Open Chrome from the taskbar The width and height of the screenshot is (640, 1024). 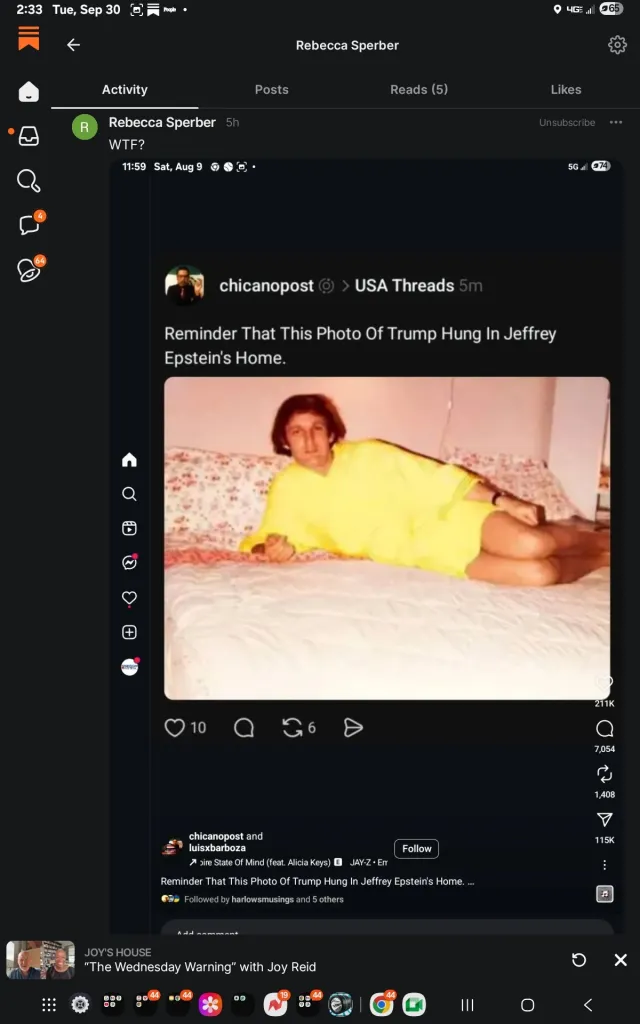[381, 1004]
